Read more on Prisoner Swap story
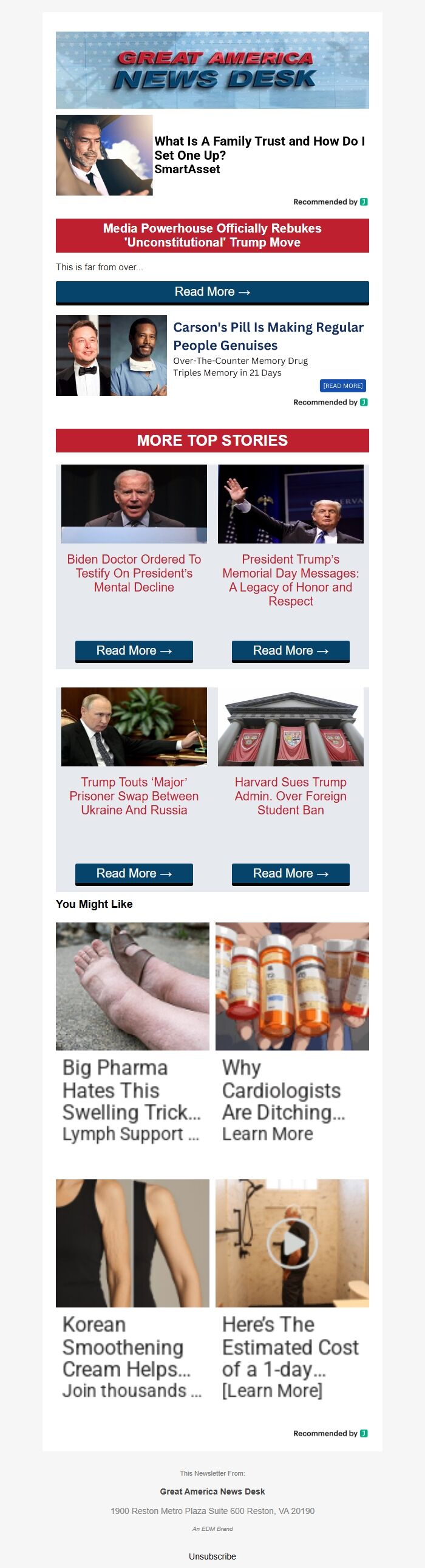This screenshot has height=1568, width=425. 134,873
